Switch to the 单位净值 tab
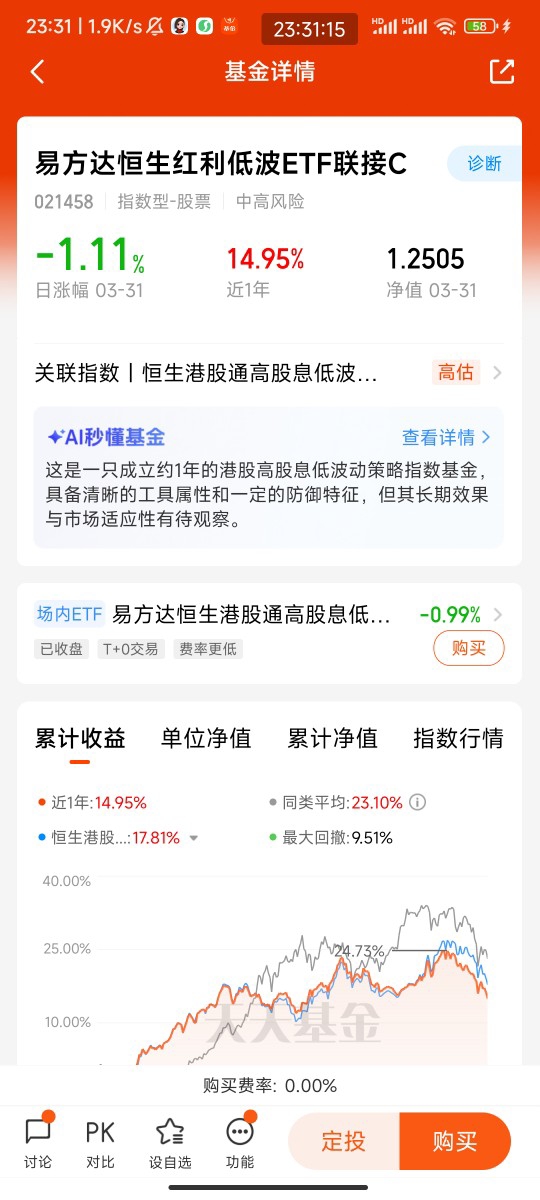 click(x=206, y=739)
